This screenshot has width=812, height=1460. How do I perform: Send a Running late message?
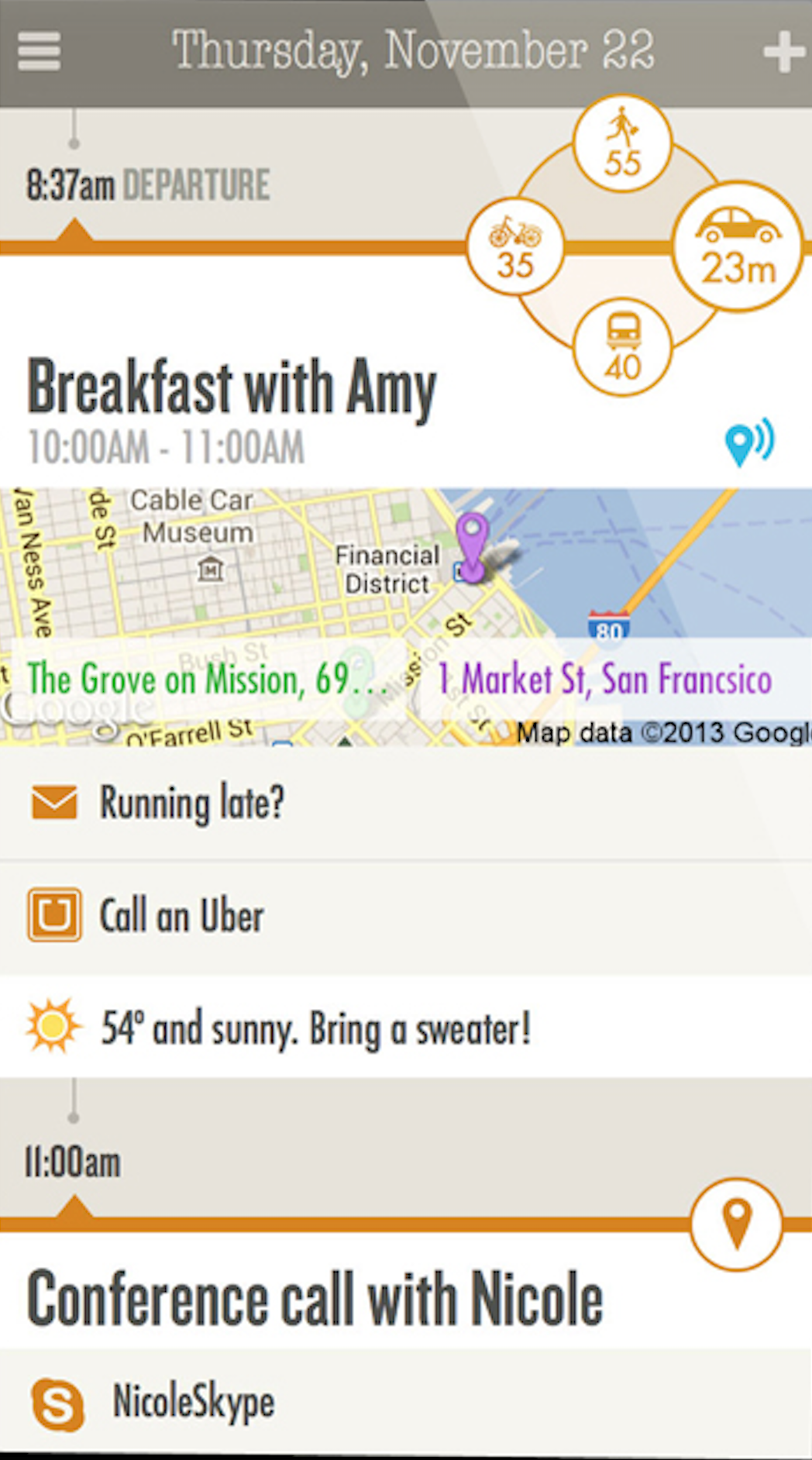406,803
